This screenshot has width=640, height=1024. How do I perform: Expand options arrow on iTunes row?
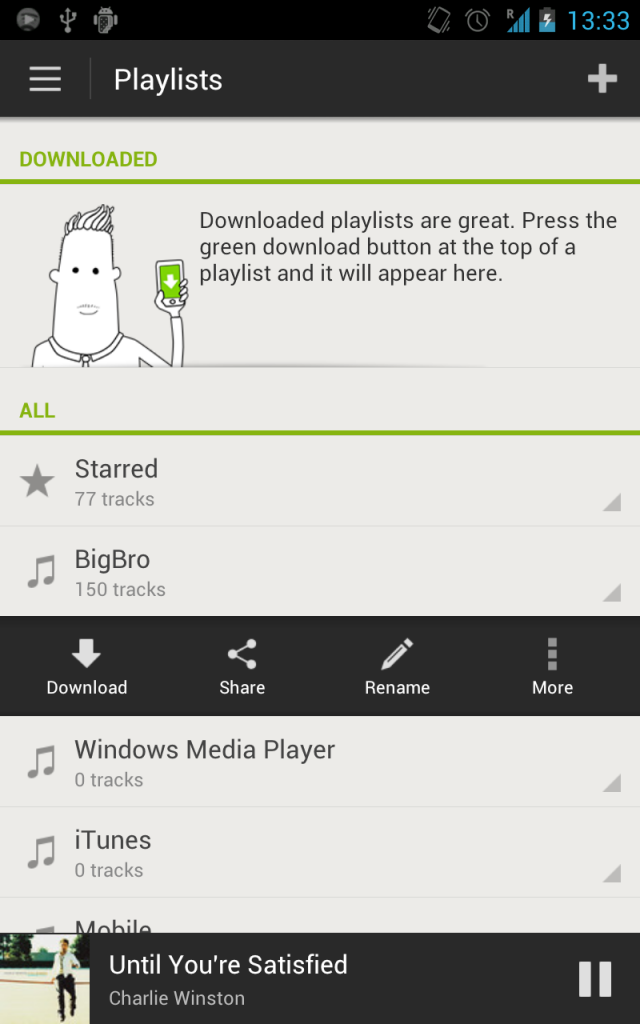pyautogui.click(x=611, y=874)
